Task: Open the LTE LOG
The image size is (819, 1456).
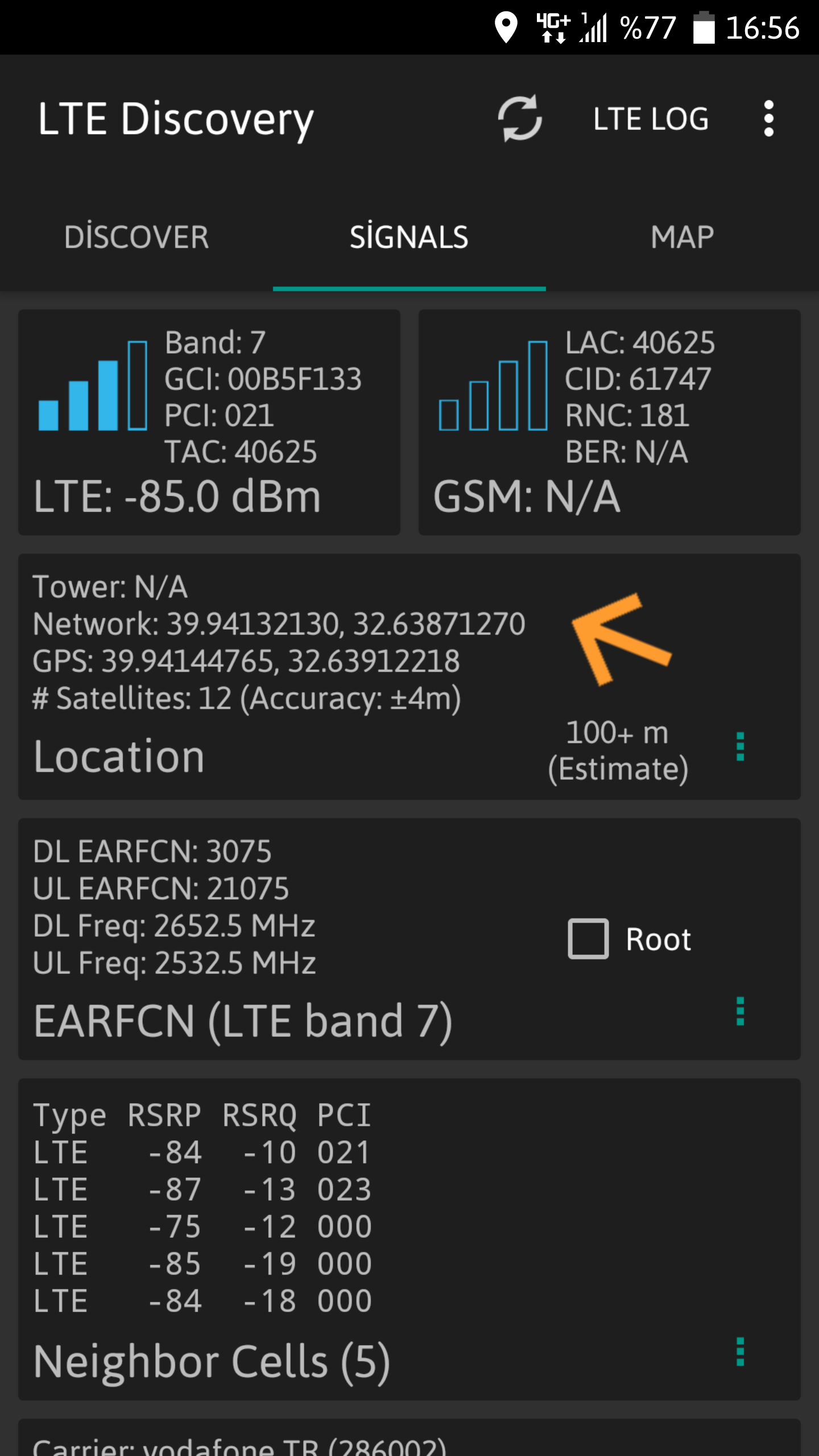Action: tap(651, 119)
